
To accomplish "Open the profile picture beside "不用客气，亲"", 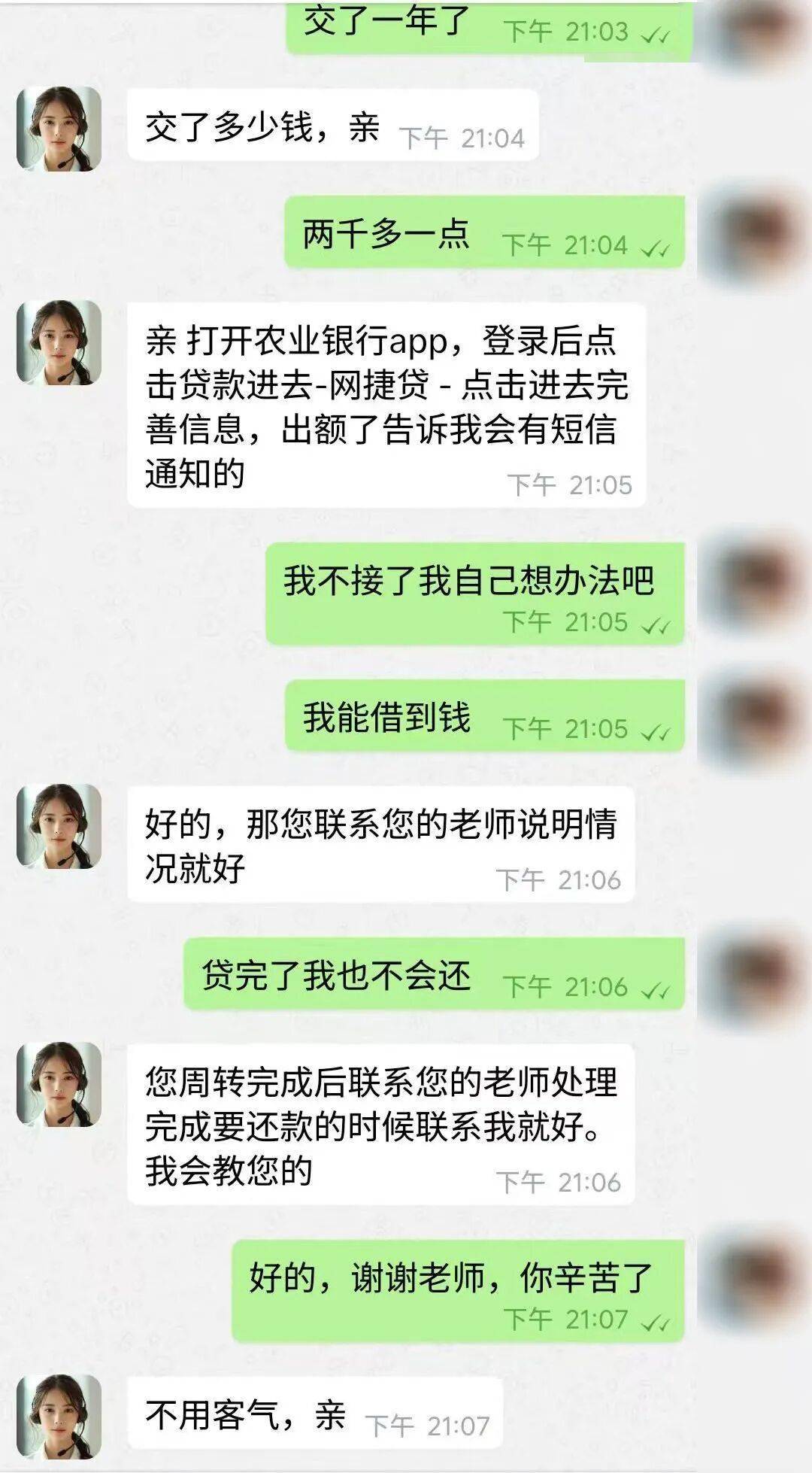I will pos(59,1417).
